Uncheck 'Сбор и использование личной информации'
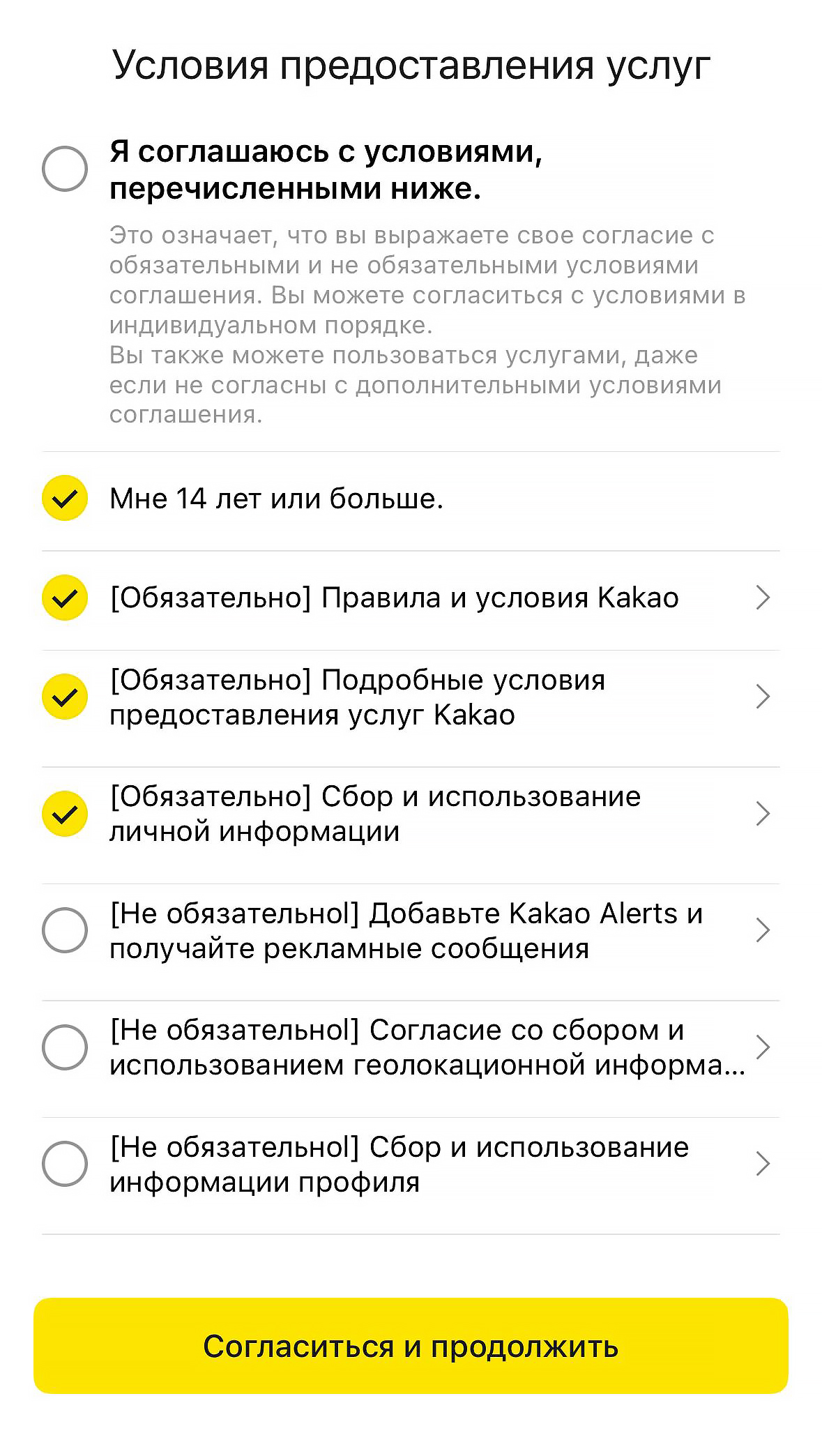This screenshot has height=1456, width=822. (x=65, y=814)
